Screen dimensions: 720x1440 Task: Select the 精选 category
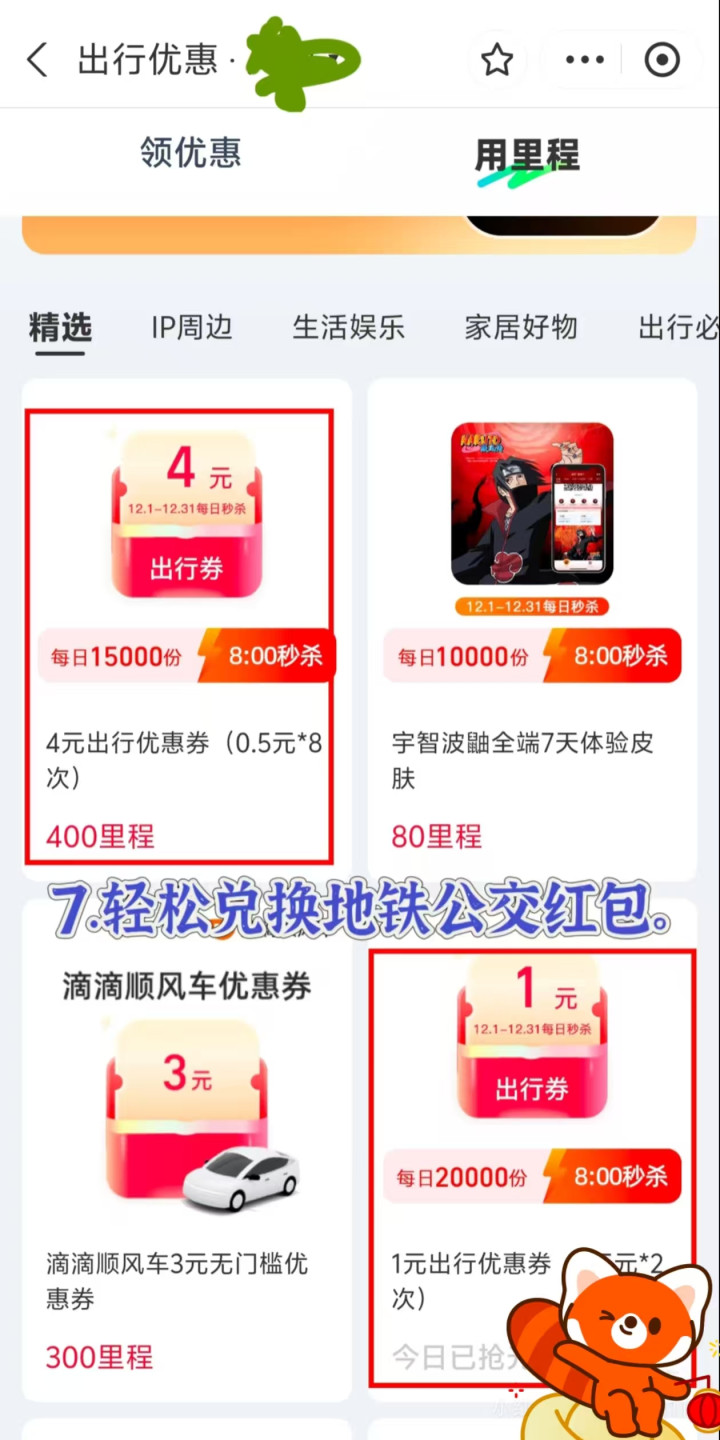61,327
